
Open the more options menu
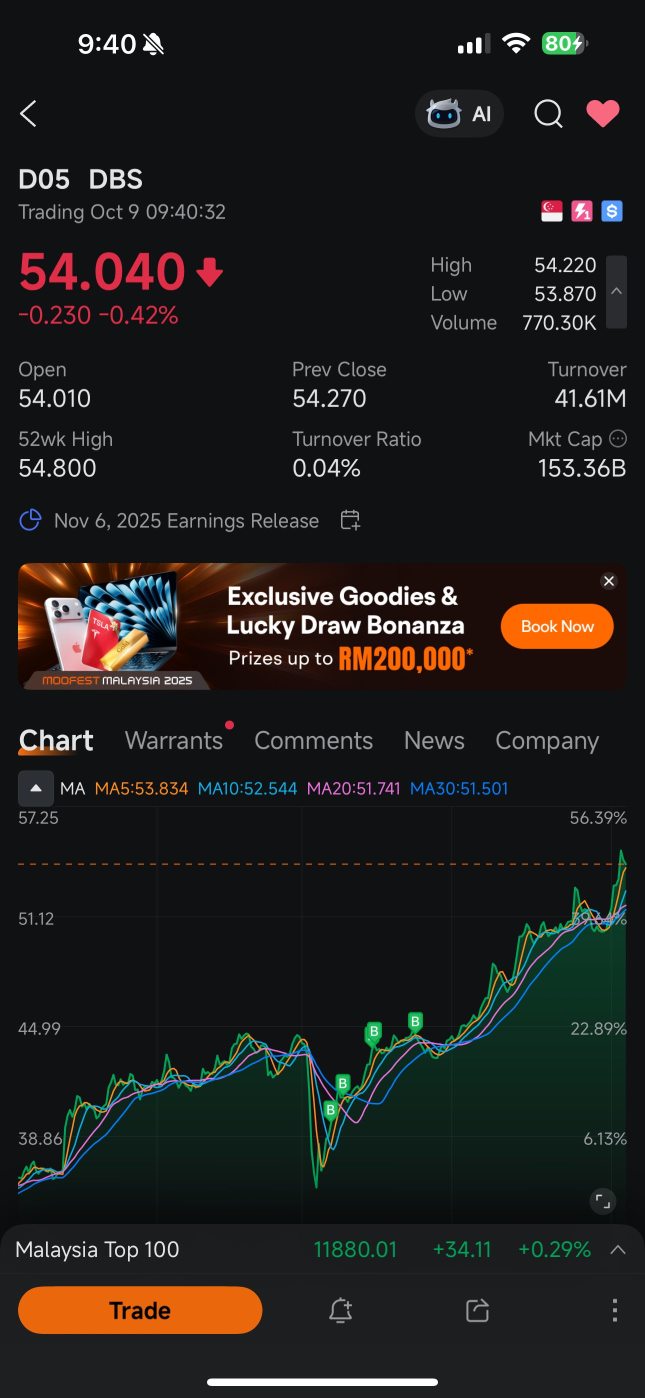615,1310
